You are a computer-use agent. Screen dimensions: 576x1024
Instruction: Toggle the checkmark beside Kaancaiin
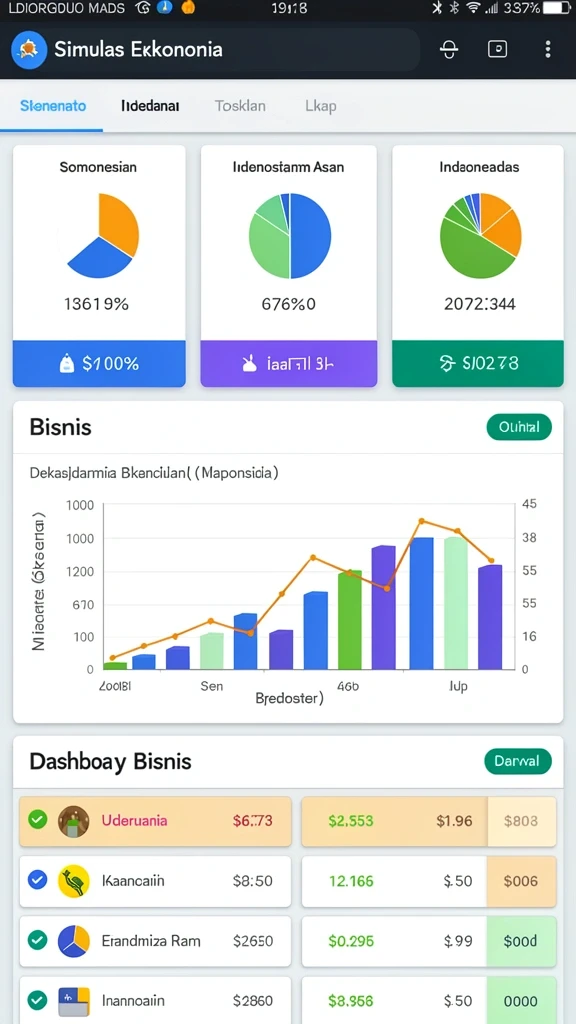[x=37, y=880]
